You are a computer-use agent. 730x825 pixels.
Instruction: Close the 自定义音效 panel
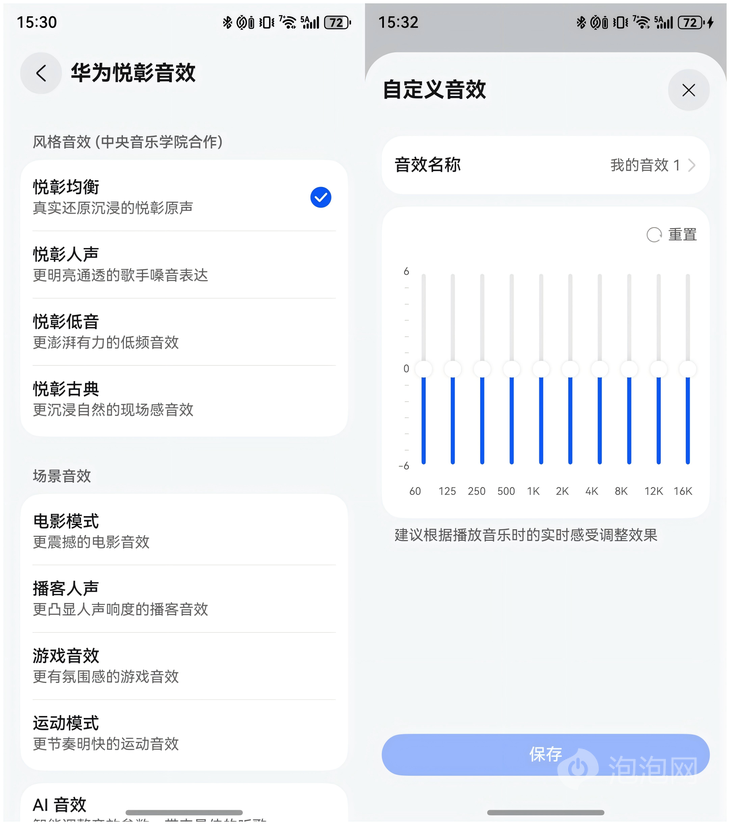pyautogui.click(x=688, y=90)
